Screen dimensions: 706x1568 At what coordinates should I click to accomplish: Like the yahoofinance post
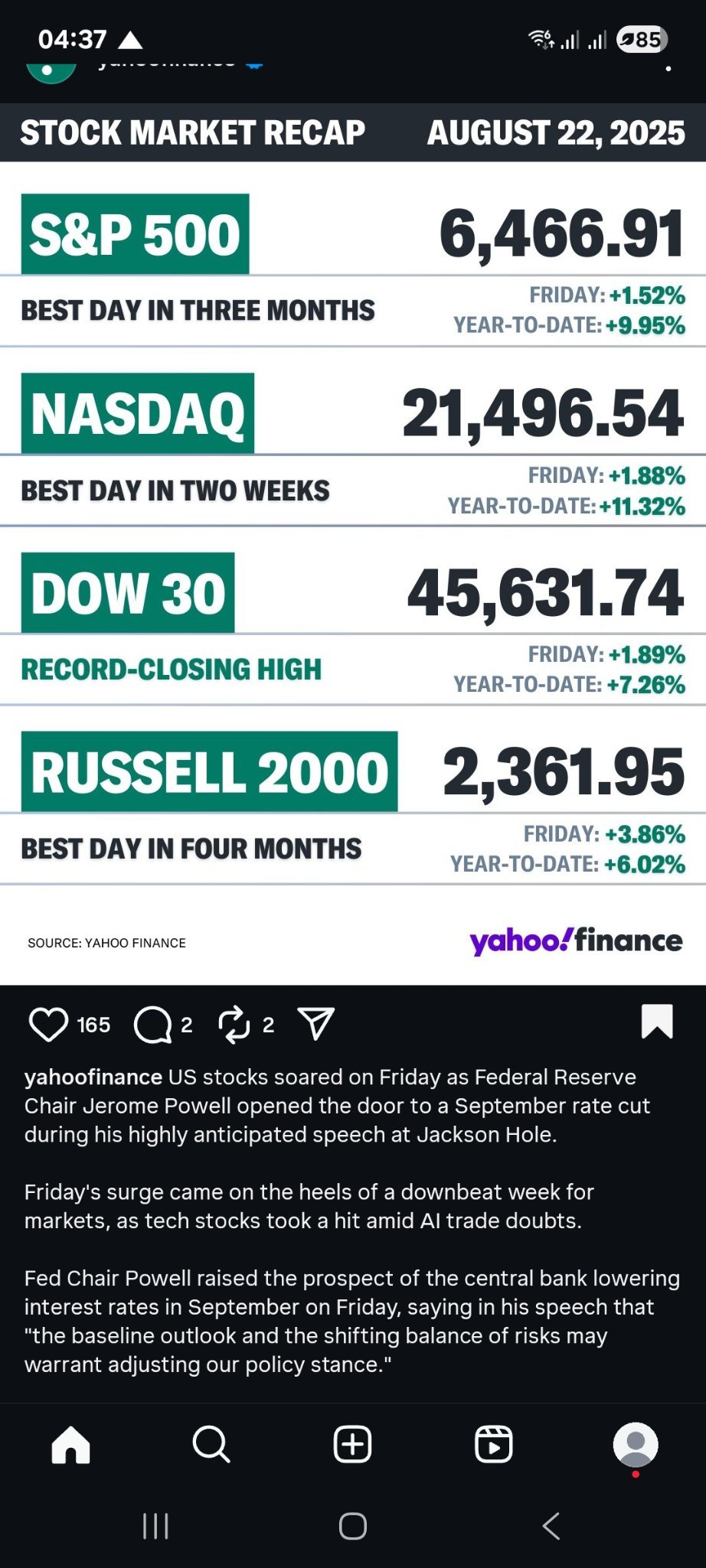48,1024
